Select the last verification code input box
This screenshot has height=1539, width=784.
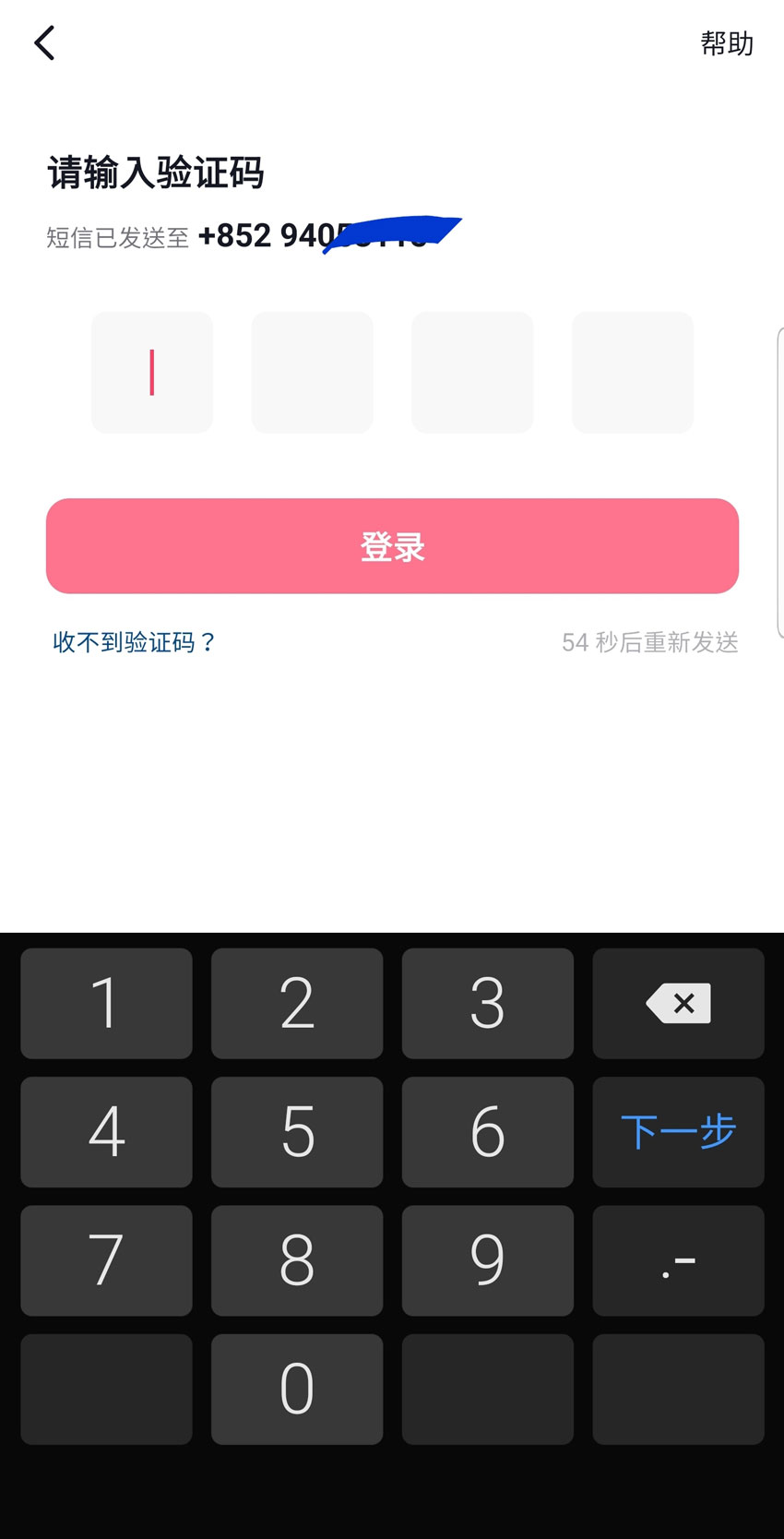633,372
